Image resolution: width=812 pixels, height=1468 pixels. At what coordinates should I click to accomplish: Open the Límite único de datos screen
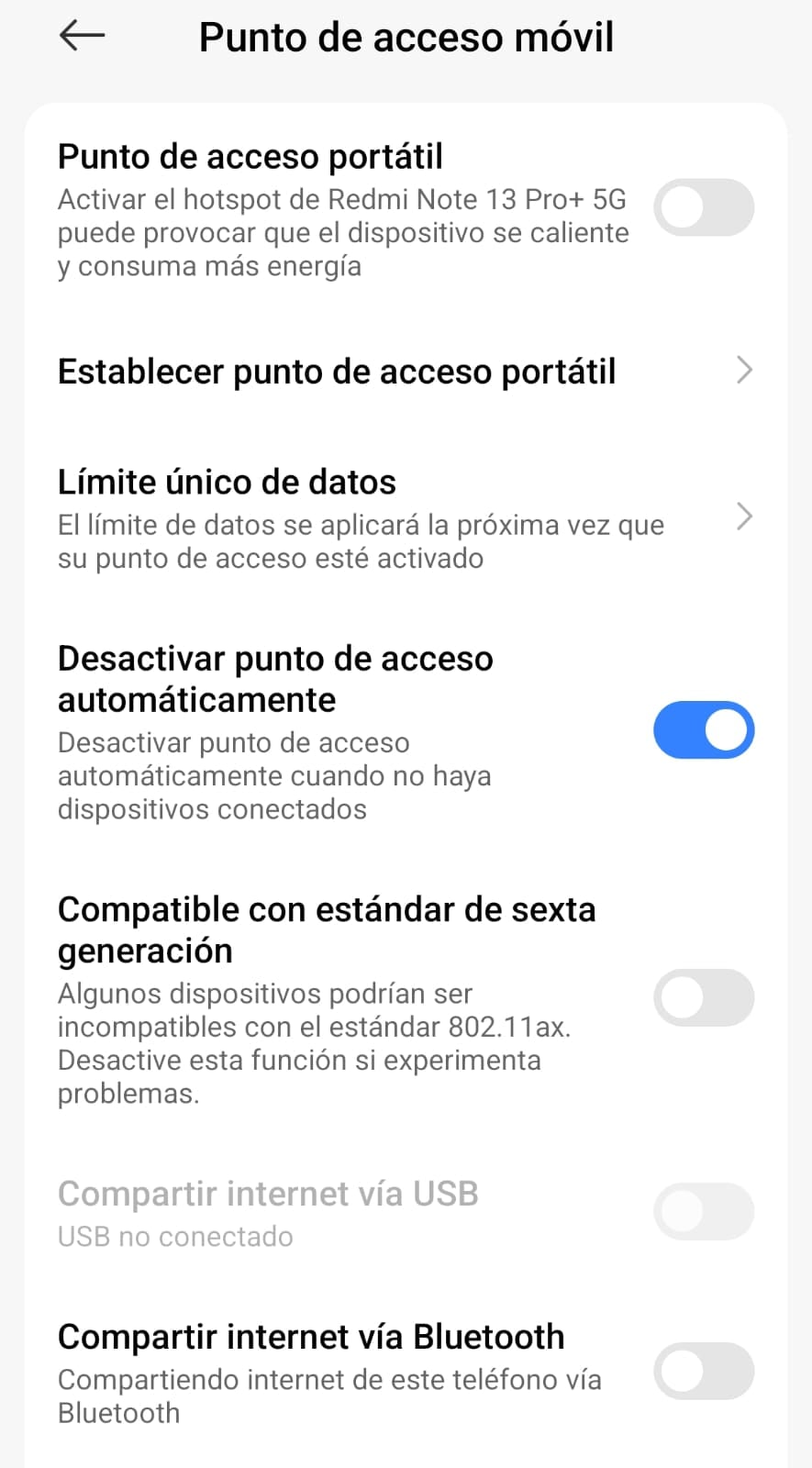[226, 481]
